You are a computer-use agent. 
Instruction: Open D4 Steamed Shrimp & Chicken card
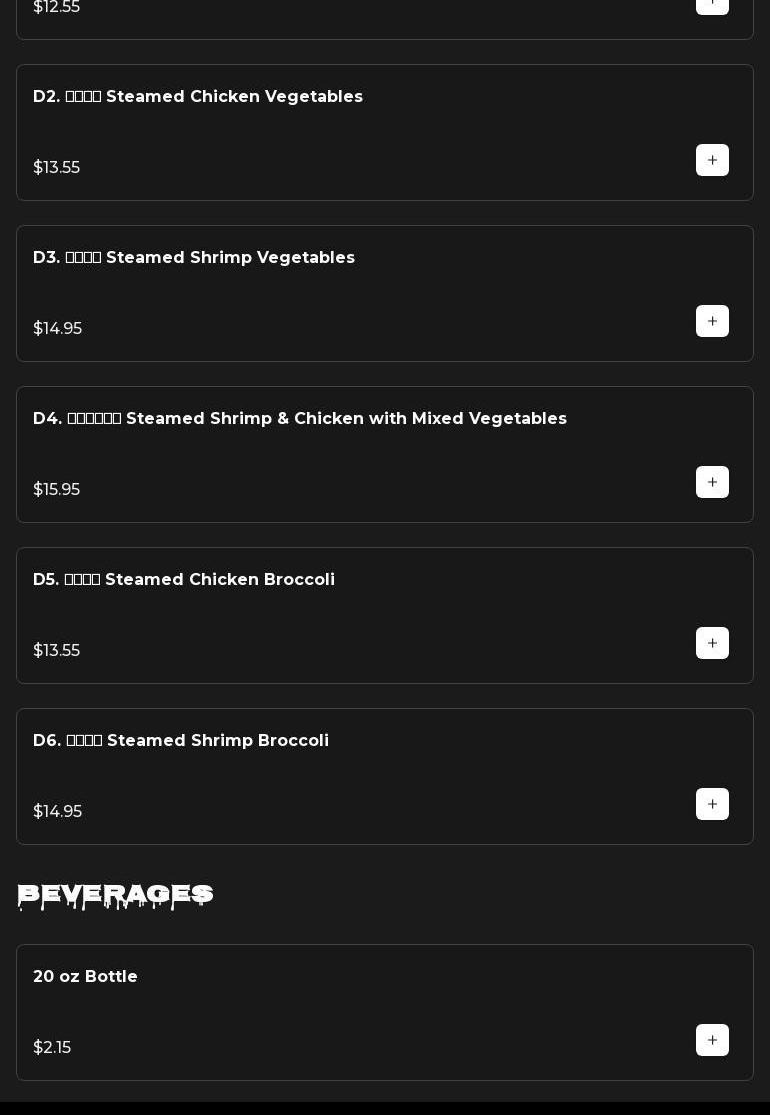[x=300, y=419]
